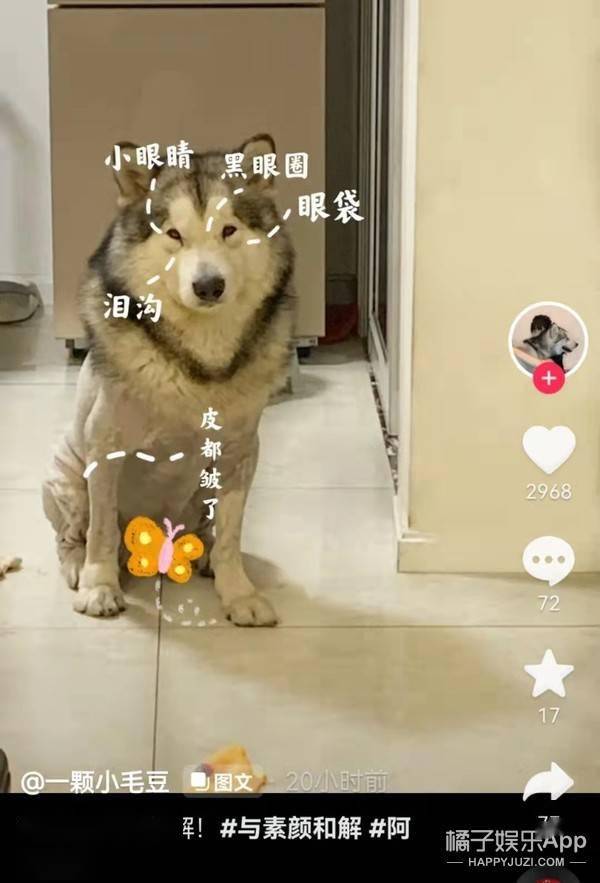Image resolution: width=600 pixels, height=883 pixels.
Task: Tap the 图文 tag
Action: [224, 781]
